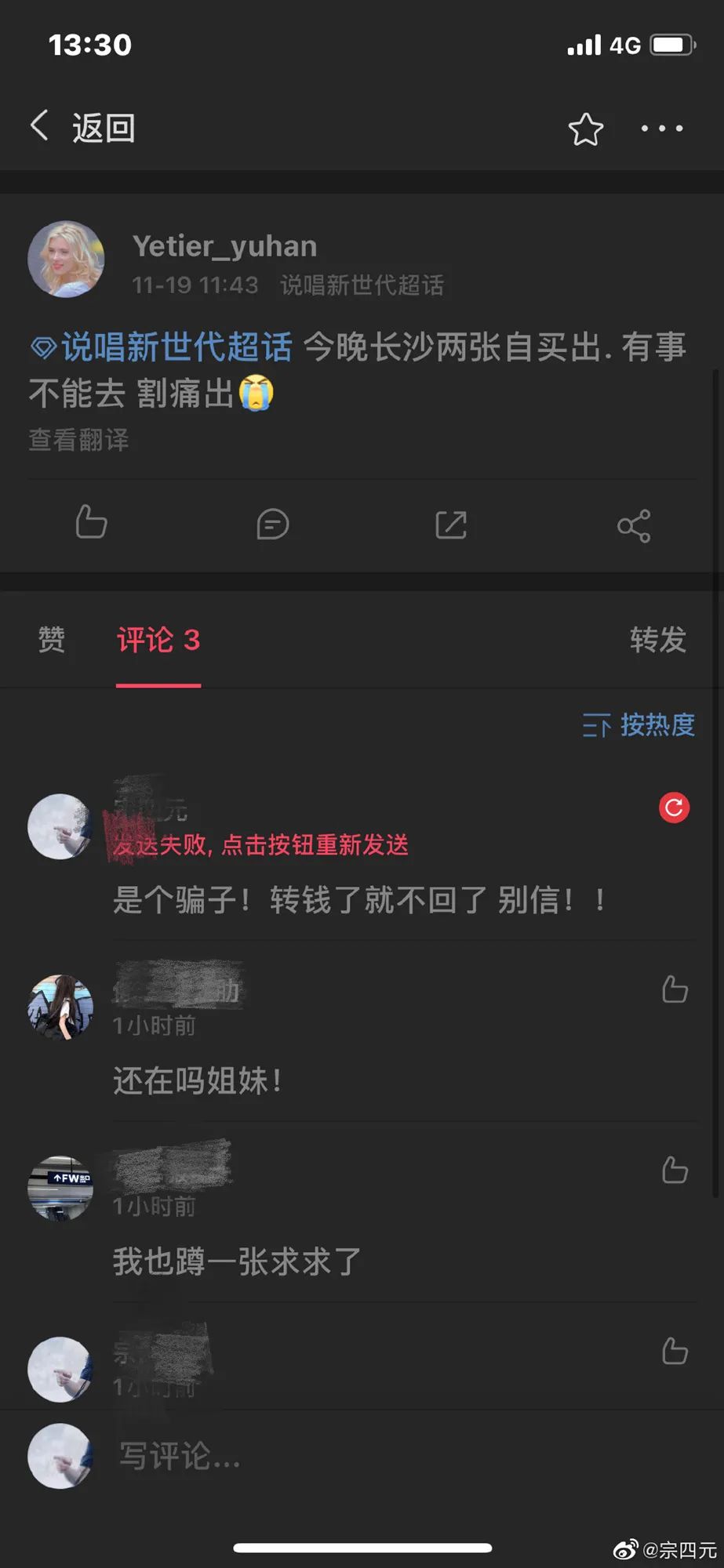
Task: Tap the star icon to favorite the post
Action: click(x=586, y=128)
